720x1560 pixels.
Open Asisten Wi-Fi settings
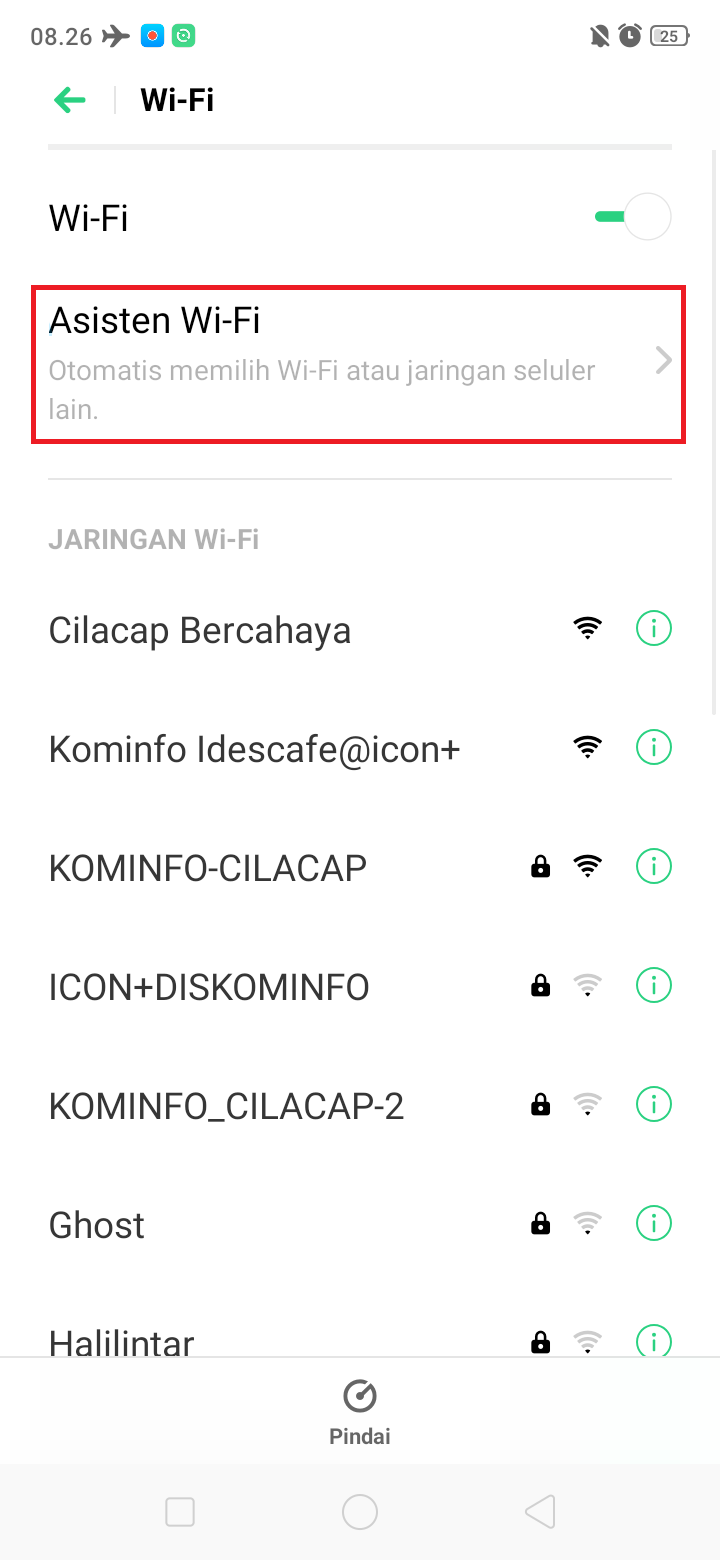click(x=358, y=363)
